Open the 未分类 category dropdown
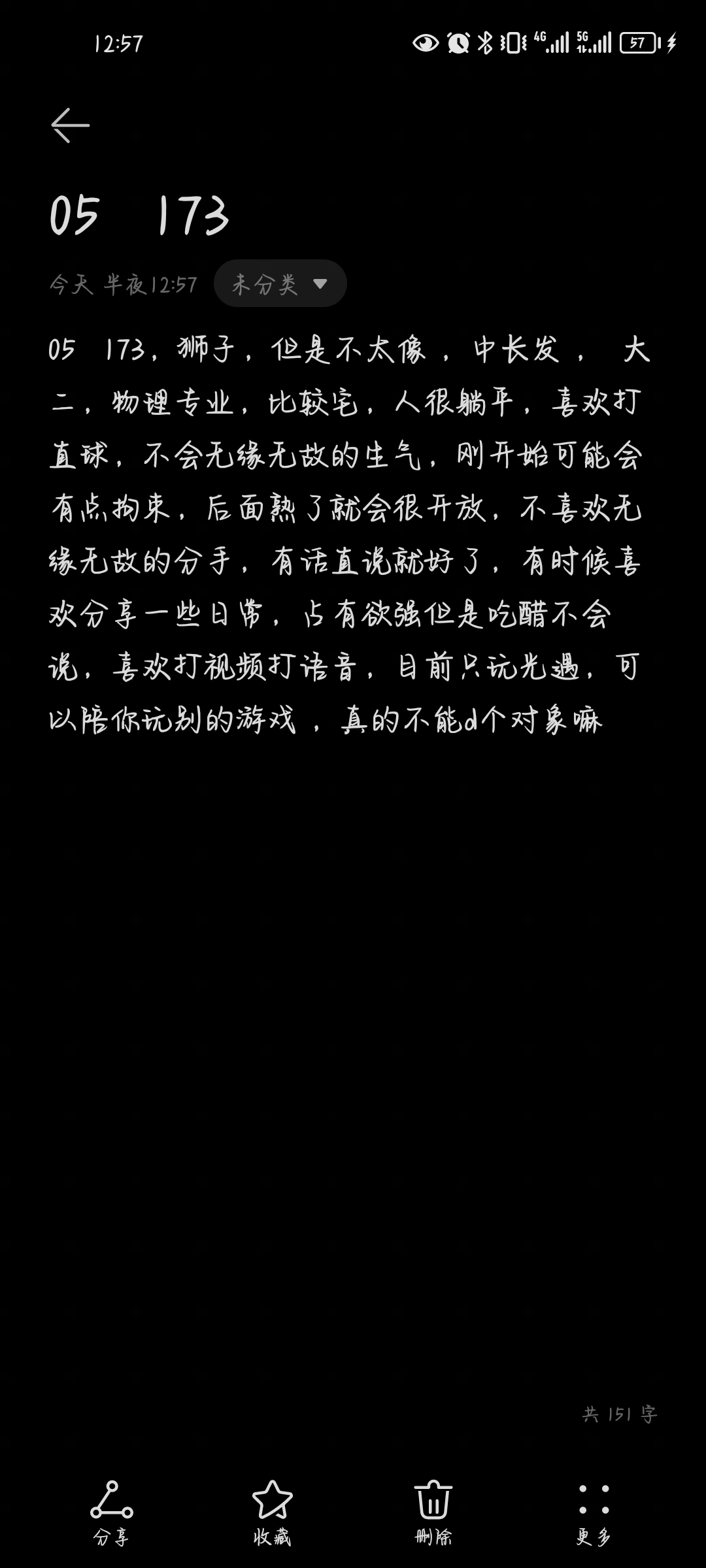This screenshot has width=706, height=1568. (x=280, y=284)
